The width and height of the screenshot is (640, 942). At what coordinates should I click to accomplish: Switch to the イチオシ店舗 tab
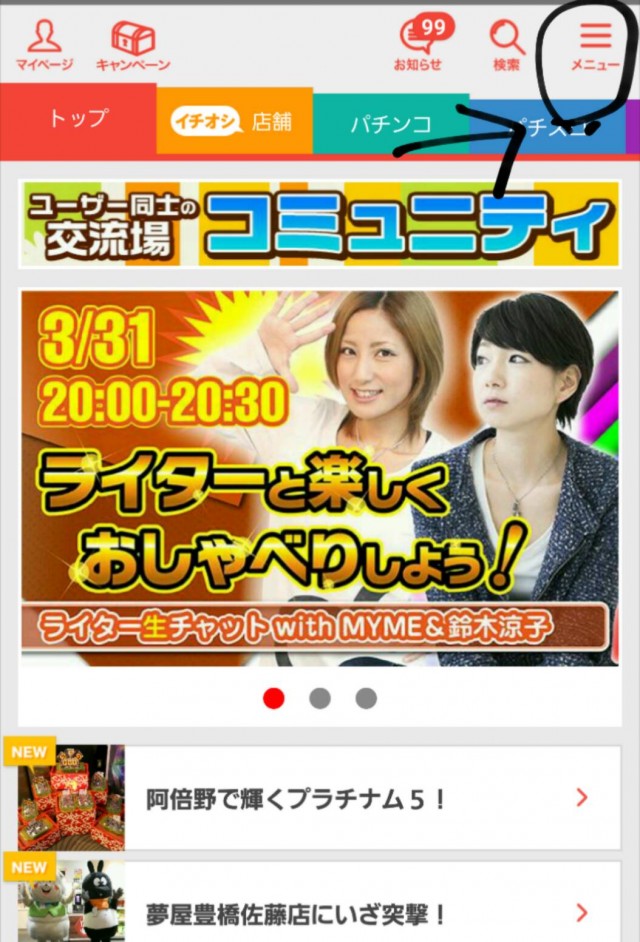[x=234, y=123]
